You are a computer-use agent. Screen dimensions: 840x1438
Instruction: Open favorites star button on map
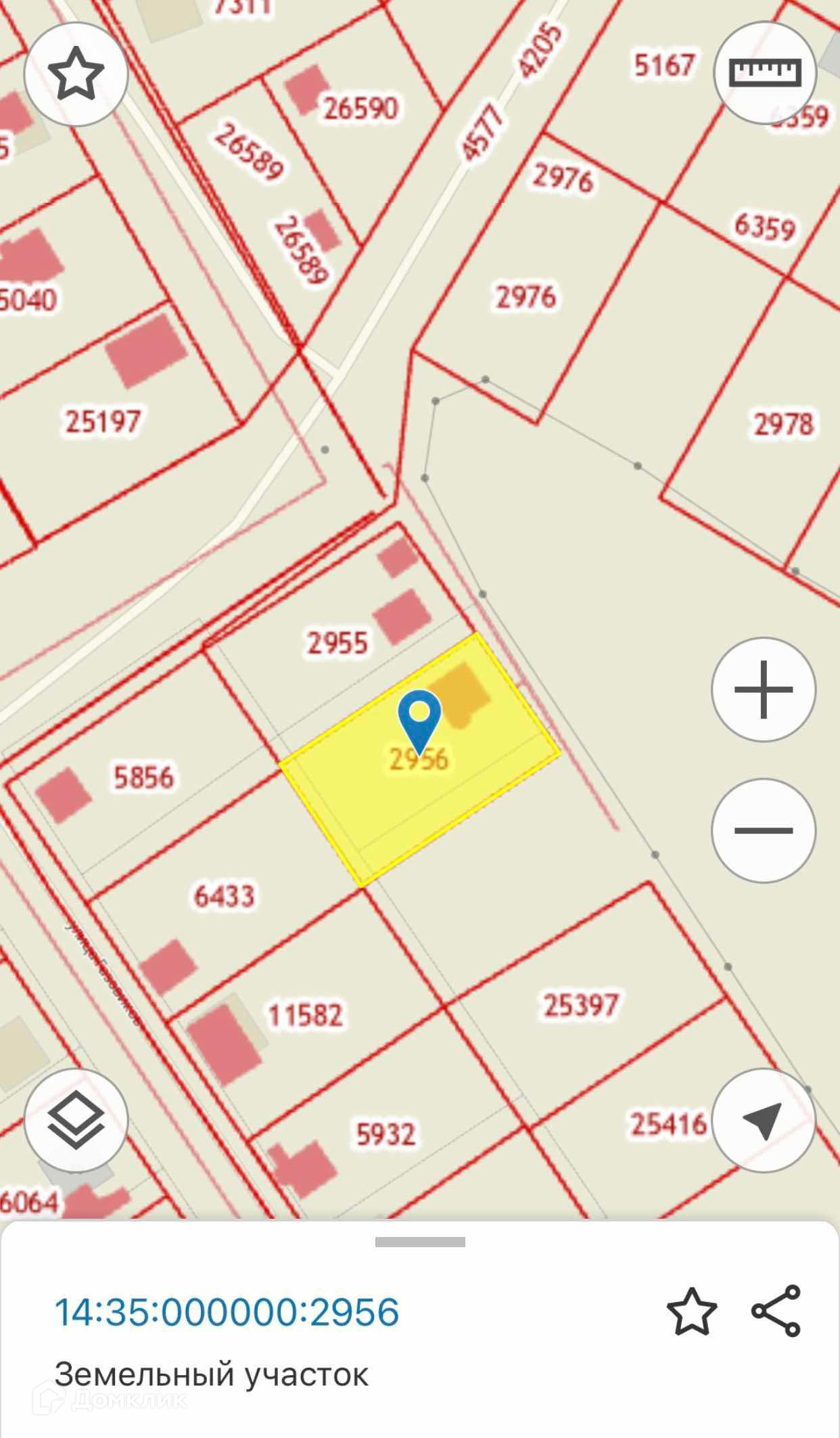pyautogui.click(x=76, y=72)
